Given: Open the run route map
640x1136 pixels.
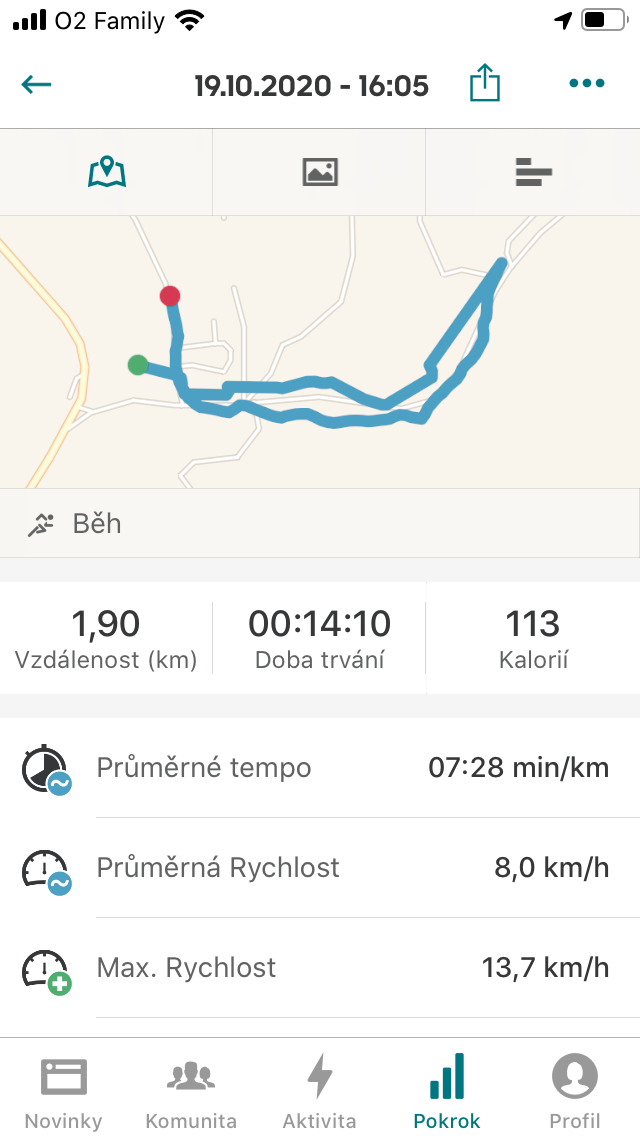Looking at the screenshot, I should tap(320, 352).
